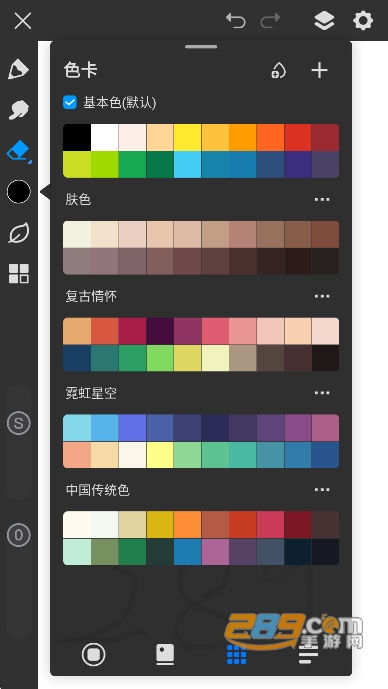
Task: Open the grid tool in left toolbar
Action: [x=18, y=273]
